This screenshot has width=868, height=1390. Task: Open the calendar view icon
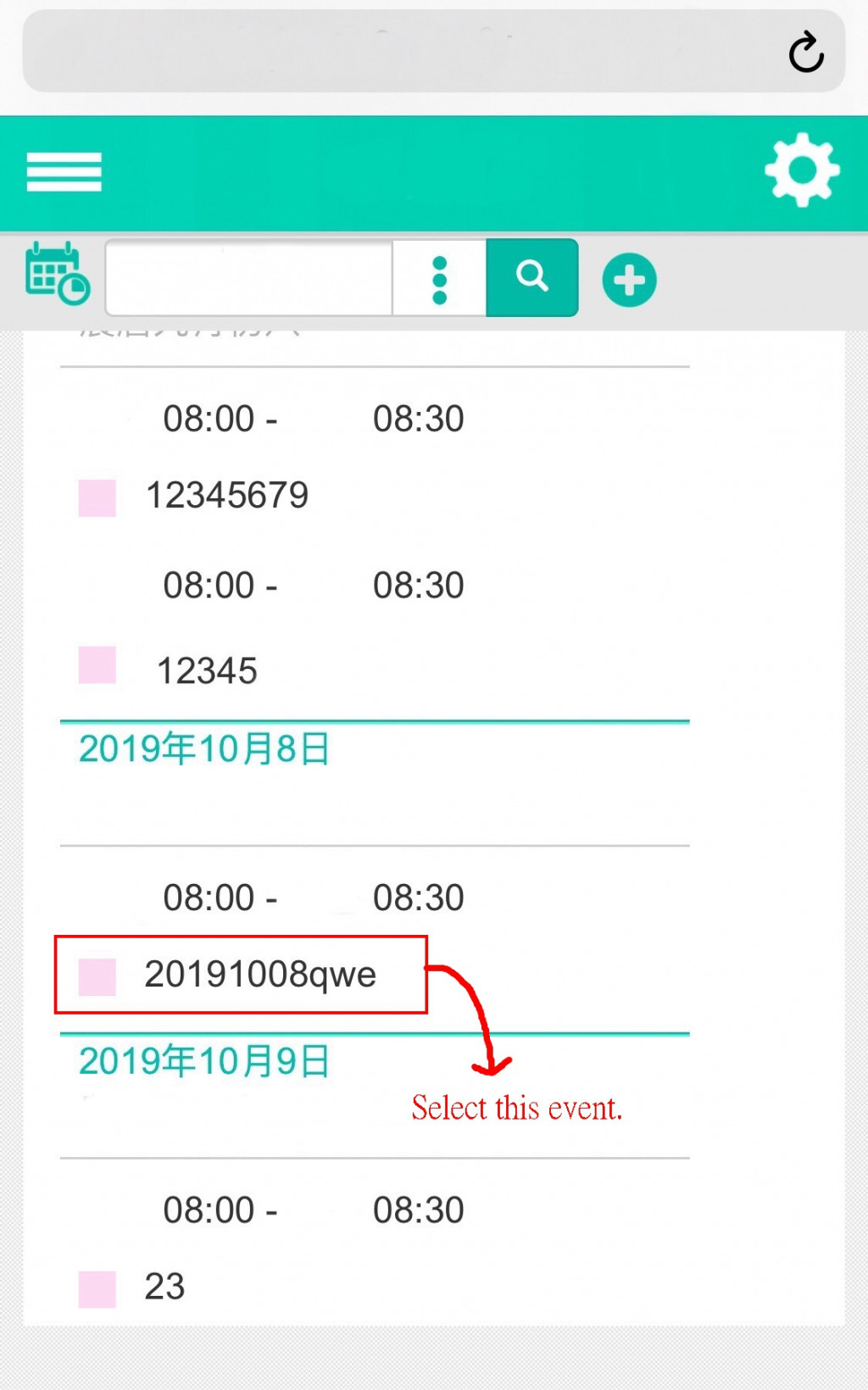[57, 274]
